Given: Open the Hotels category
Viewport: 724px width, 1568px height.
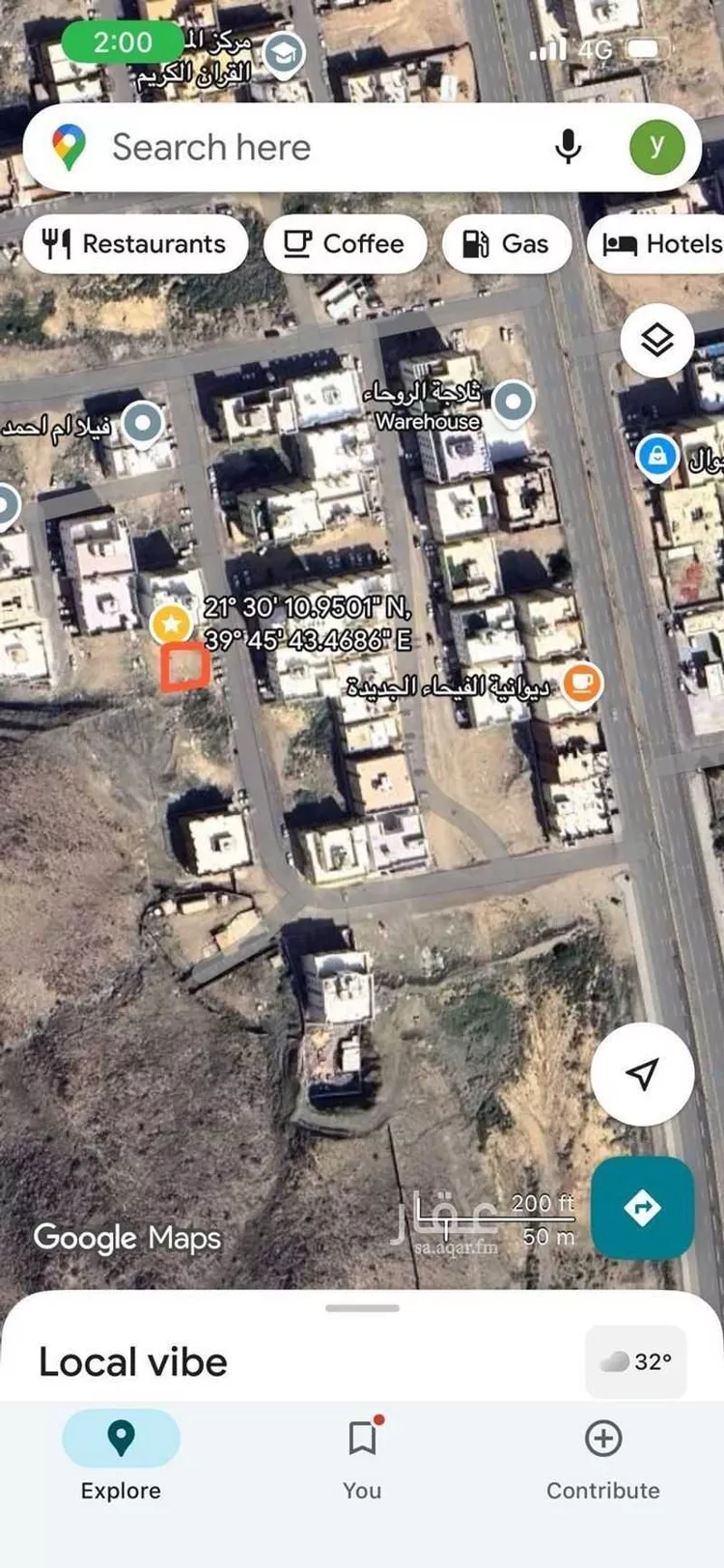Looking at the screenshot, I should pyautogui.click(x=662, y=244).
